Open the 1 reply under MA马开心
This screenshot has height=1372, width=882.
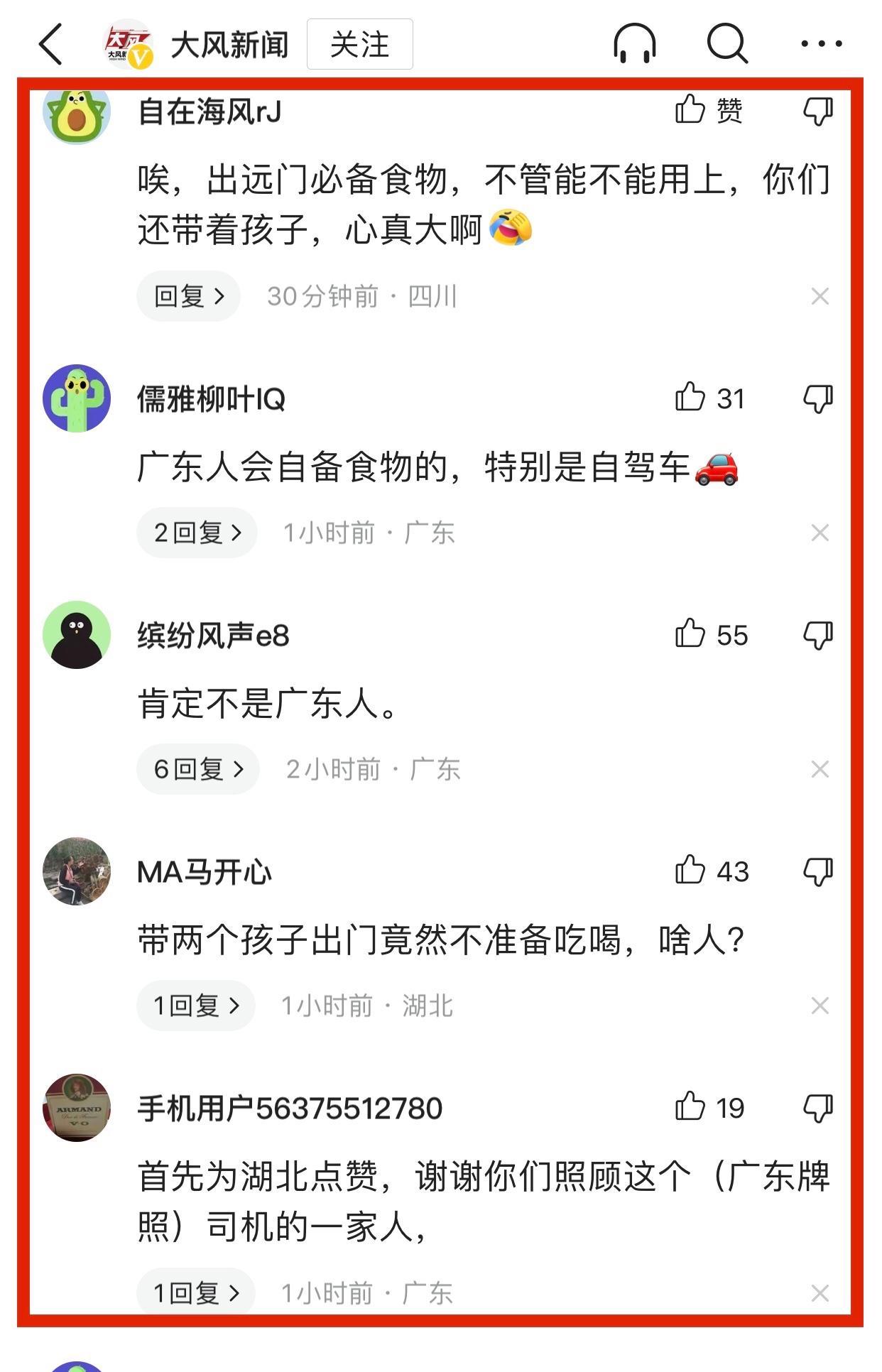click(196, 1006)
